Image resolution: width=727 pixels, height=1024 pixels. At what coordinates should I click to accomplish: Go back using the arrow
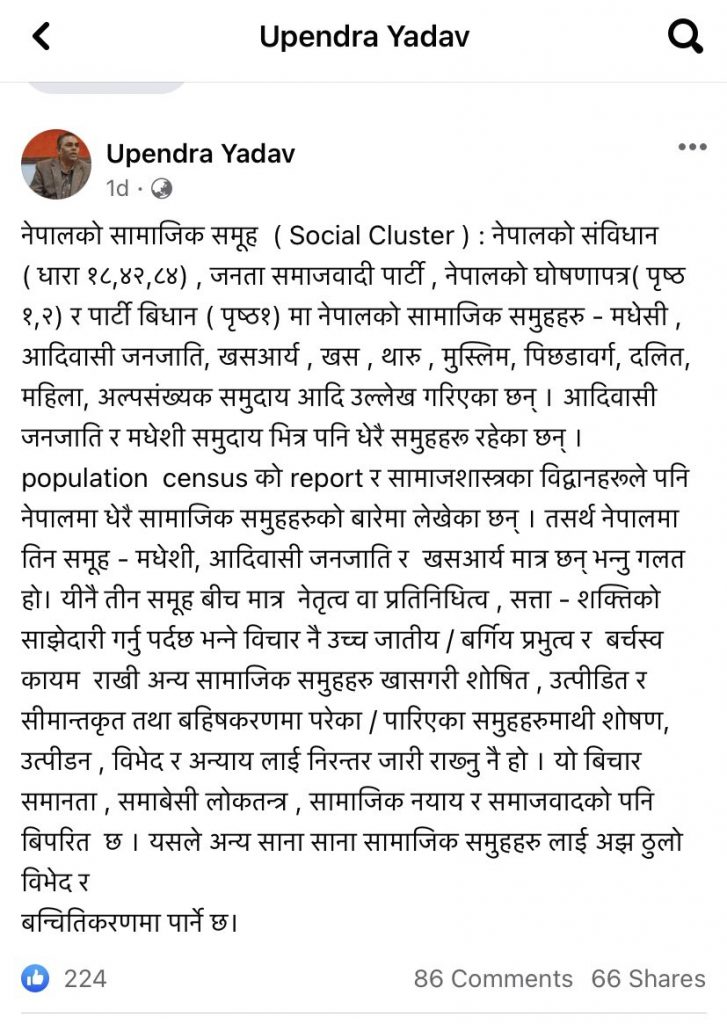pos(41,38)
